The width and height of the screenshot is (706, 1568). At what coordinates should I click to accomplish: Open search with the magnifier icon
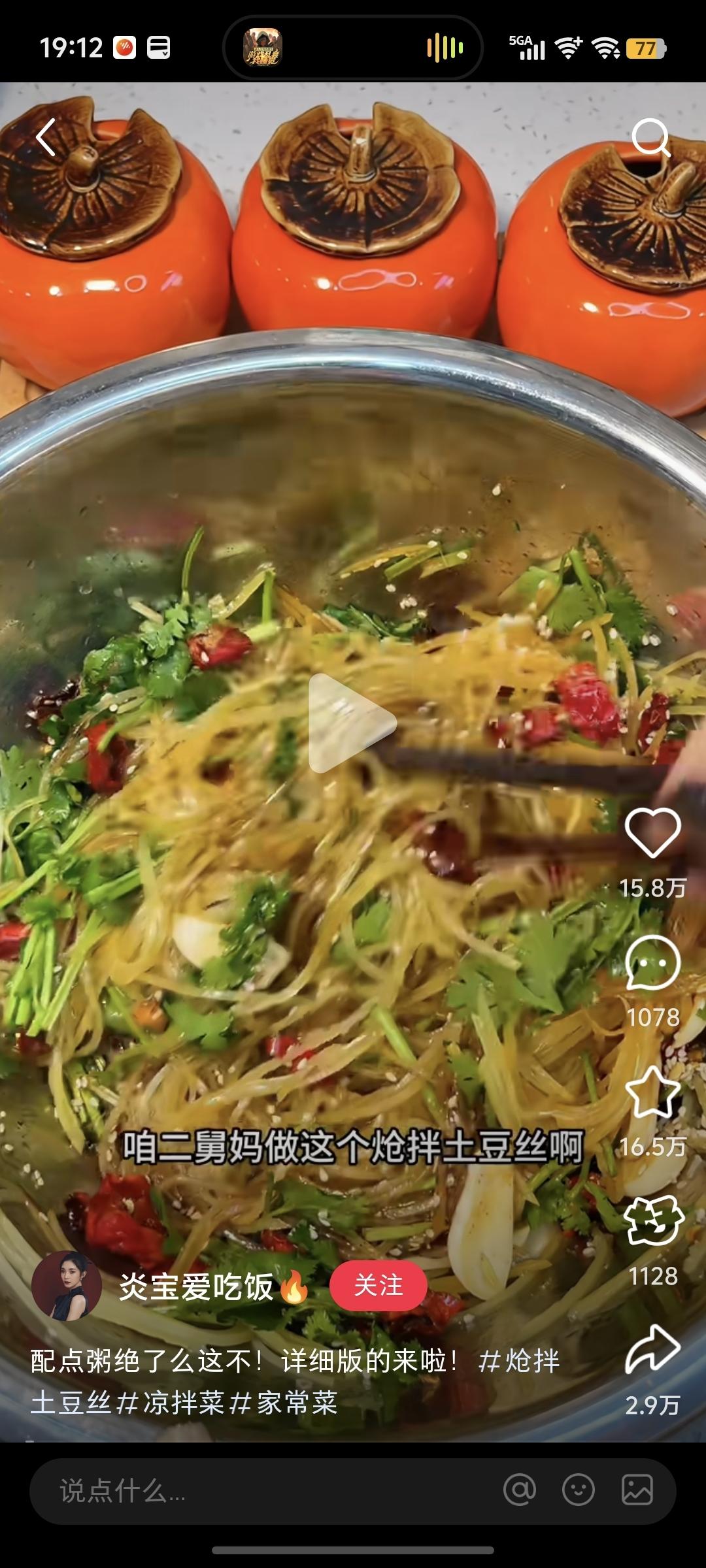[651, 137]
